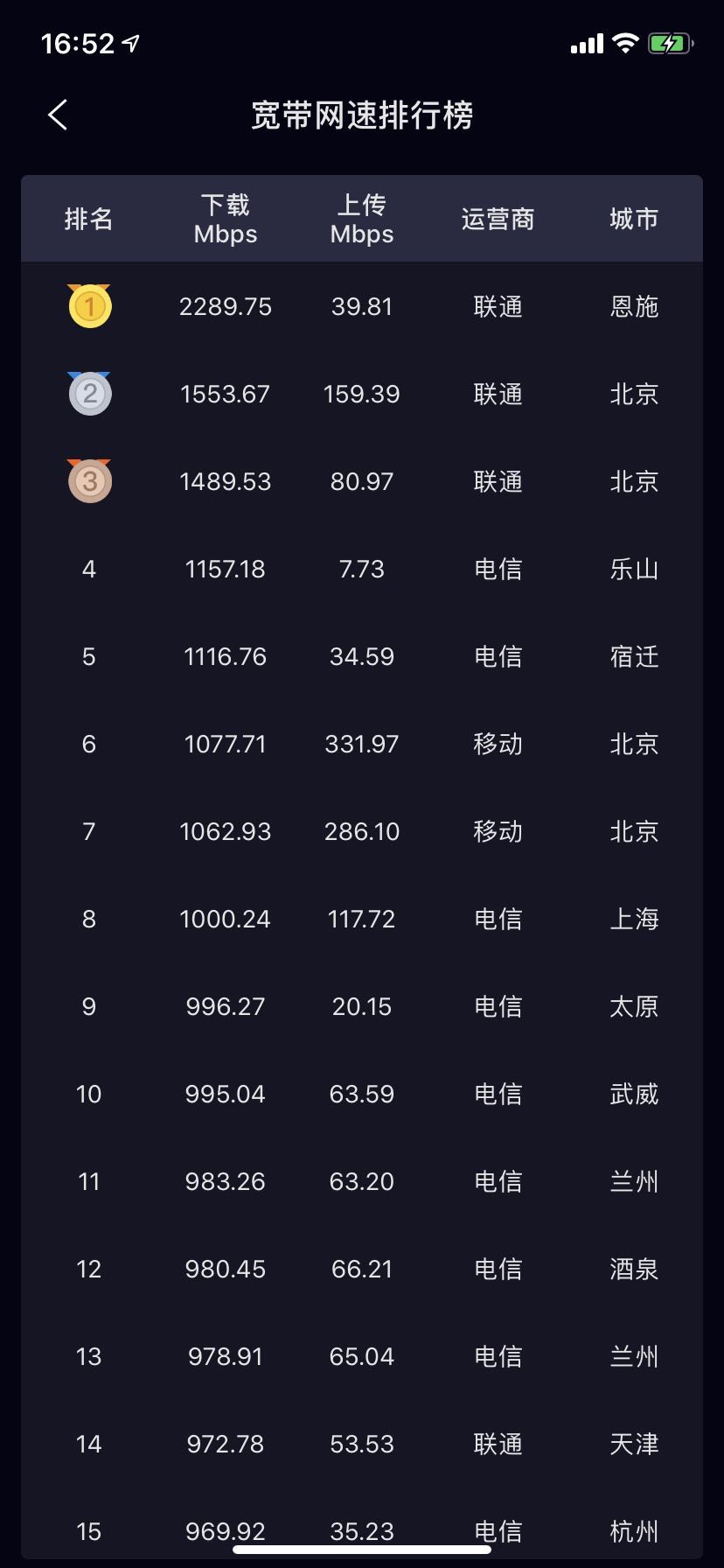Open details for 北京 in rank 2
The height and width of the screenshot is (1568, 724).
tap(634, 393)
